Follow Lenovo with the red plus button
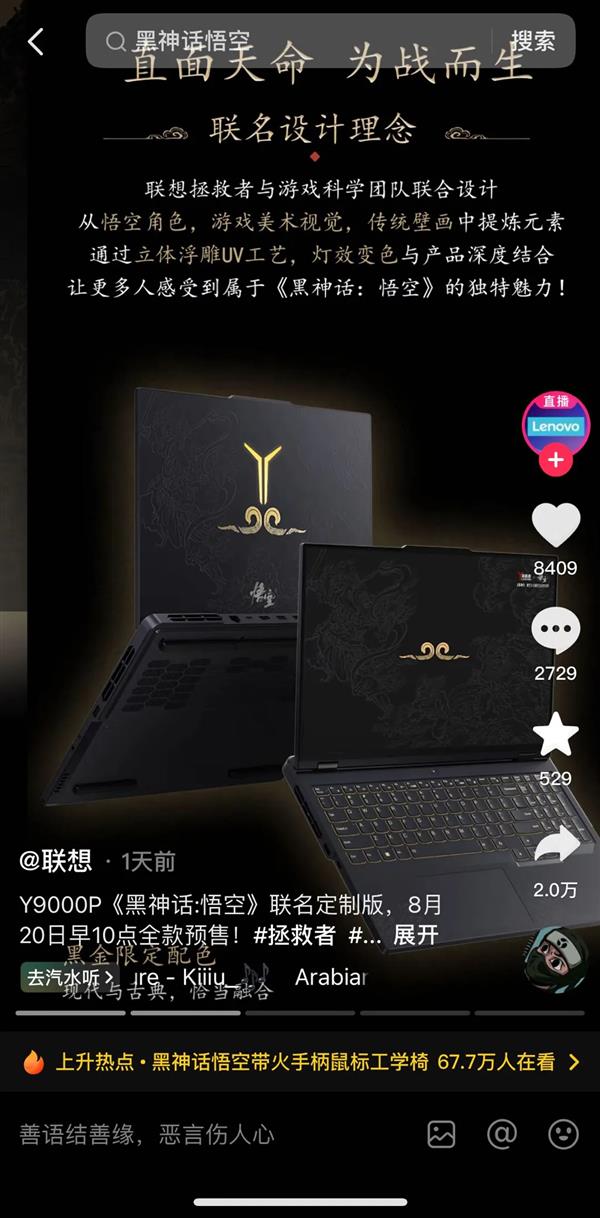Screen dimensions: 600x1218 (555, 462)
